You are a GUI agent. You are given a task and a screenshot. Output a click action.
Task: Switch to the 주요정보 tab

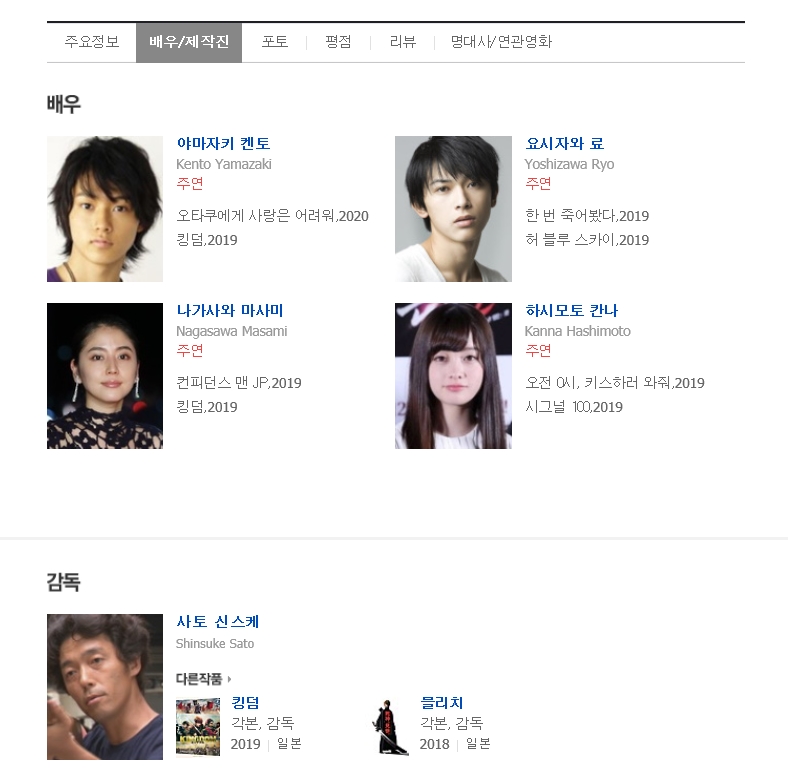(x=92, y=42)
